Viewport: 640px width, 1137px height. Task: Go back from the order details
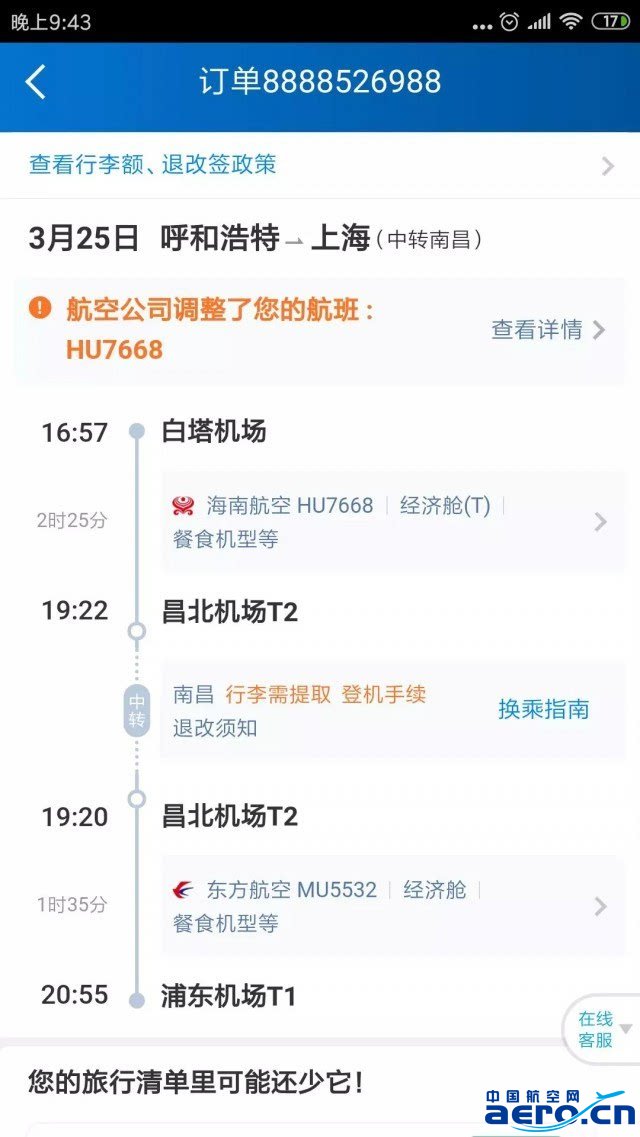tap(35, 81)
